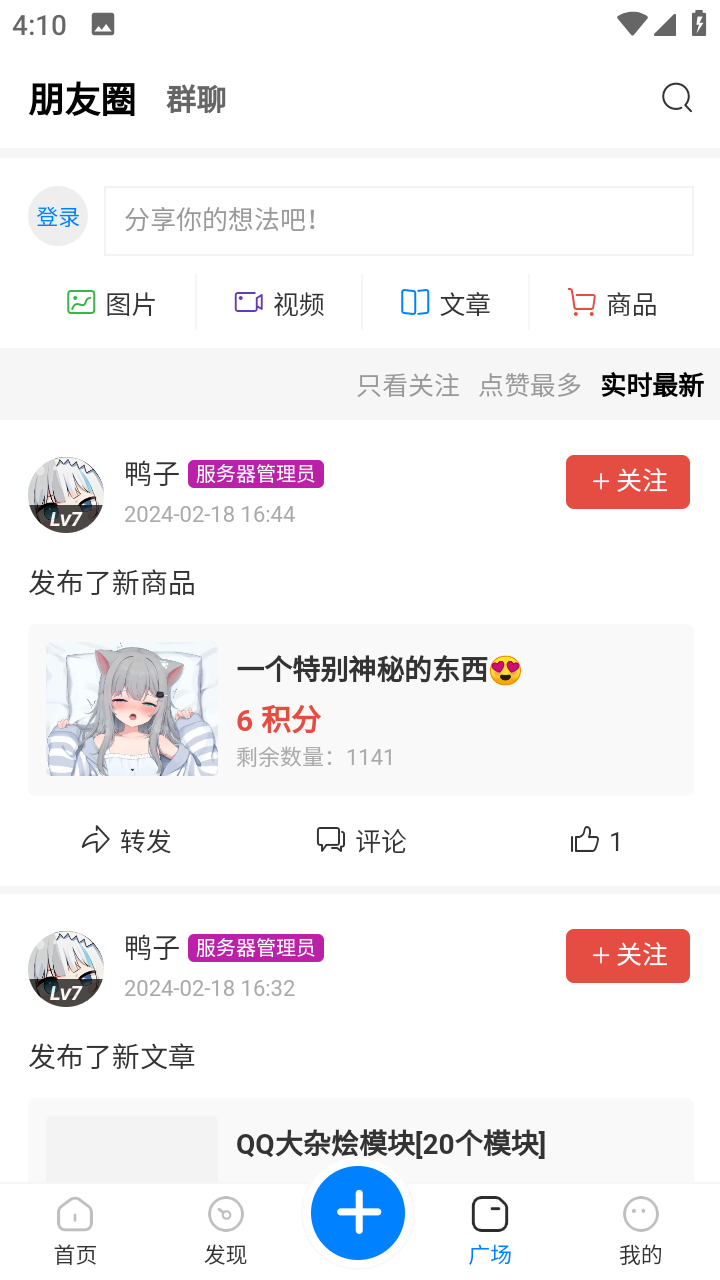Share the new product post via 转发
This screenshot has width=720, height=1280.
[126, 841]
